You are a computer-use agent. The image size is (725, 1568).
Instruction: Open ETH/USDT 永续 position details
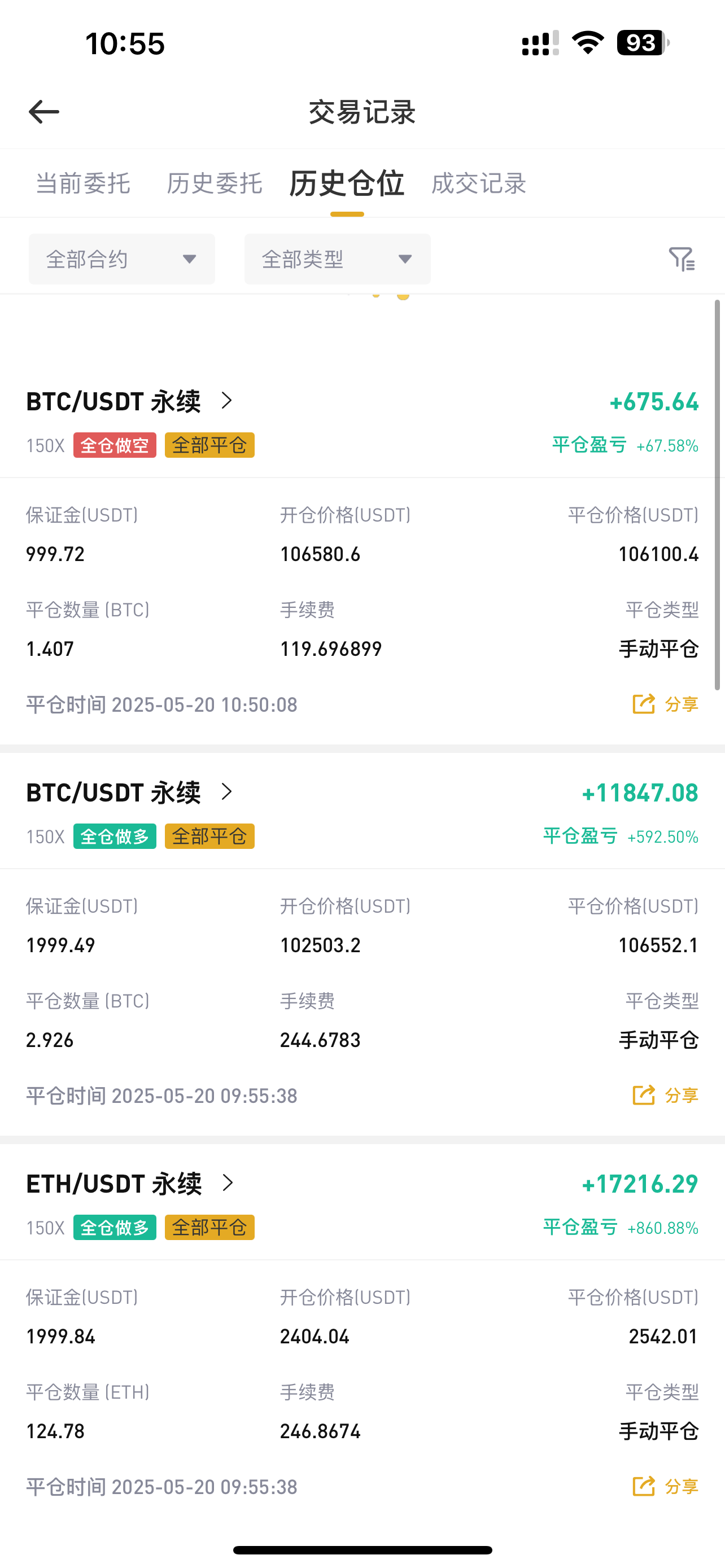129,1184
